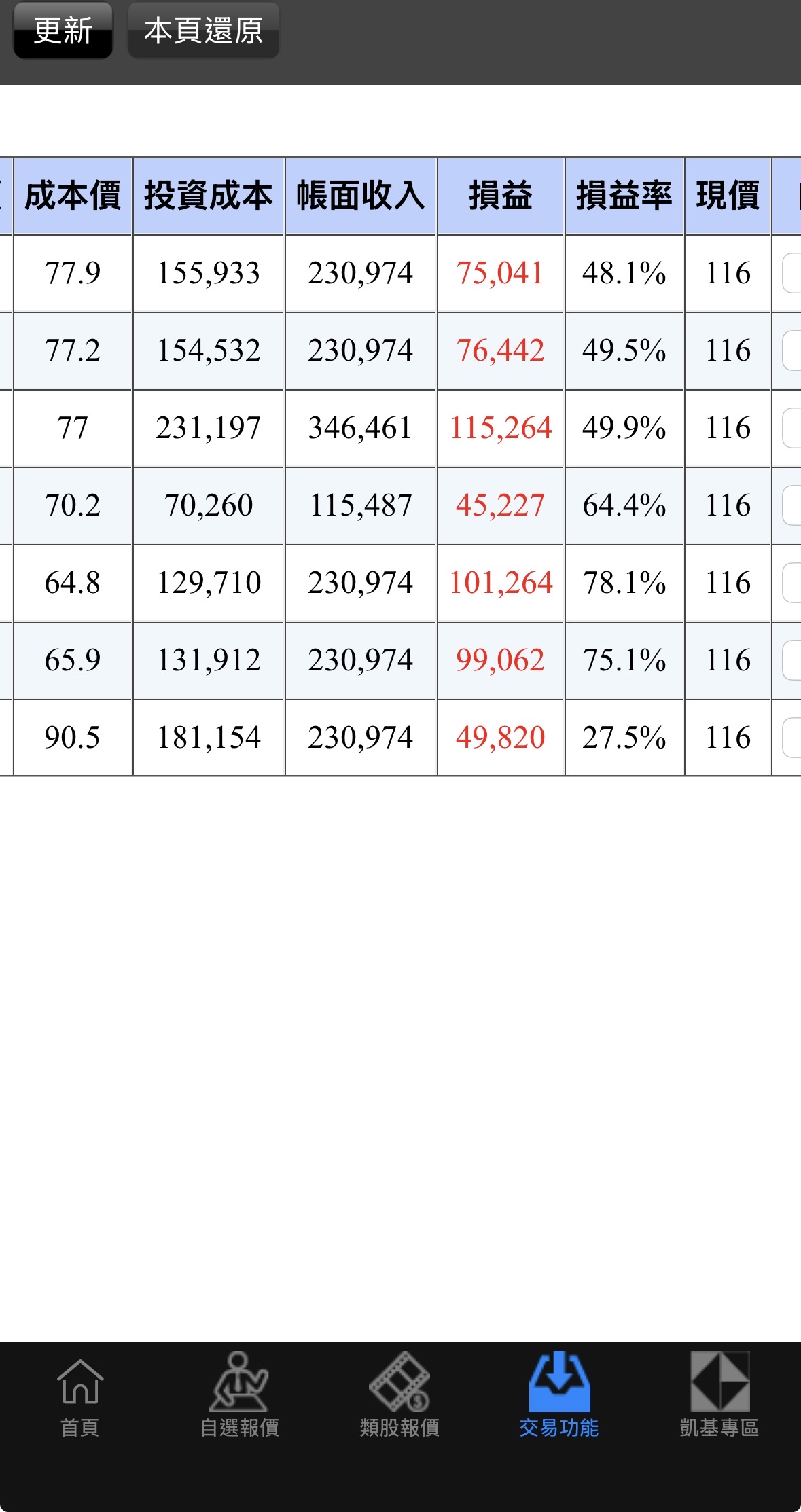Tap the 更新 refresh button
This screenshot has width=801, height=1512.
[x=63, y=31]
